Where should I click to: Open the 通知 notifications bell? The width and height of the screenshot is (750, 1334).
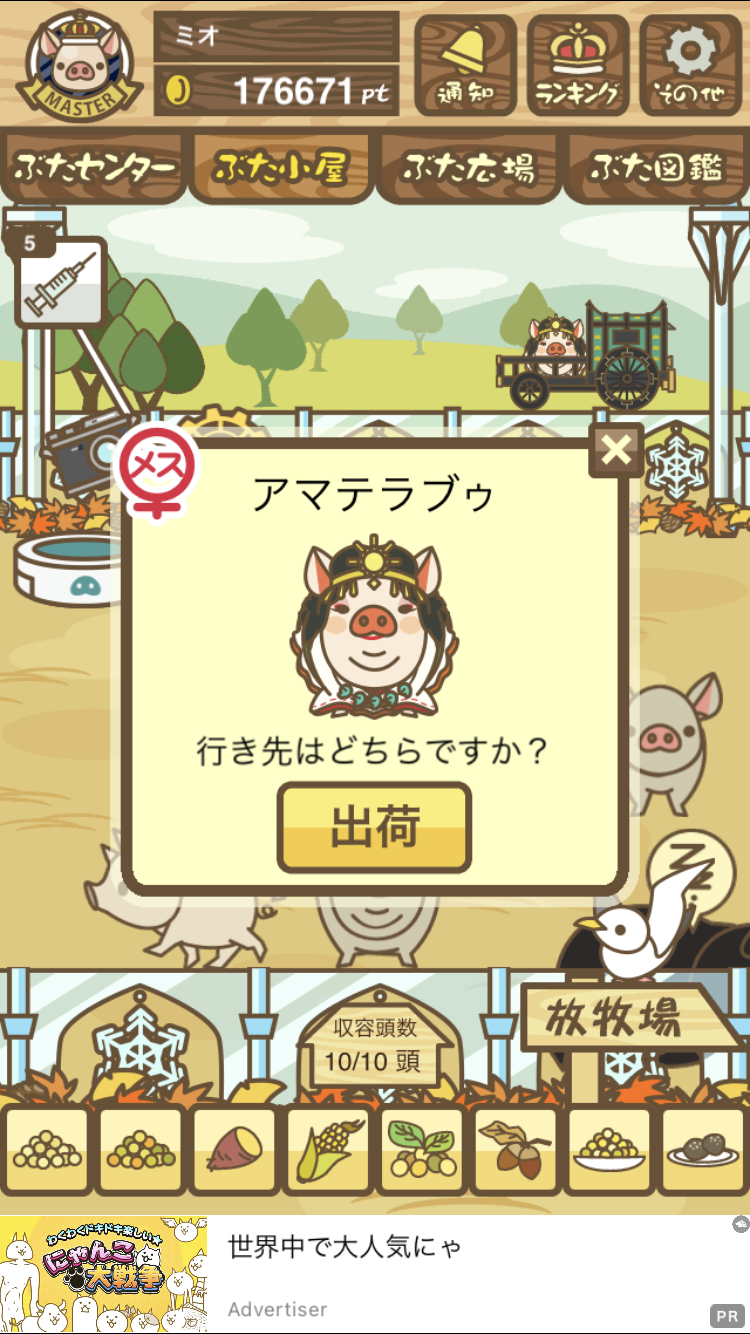[466, 65]
